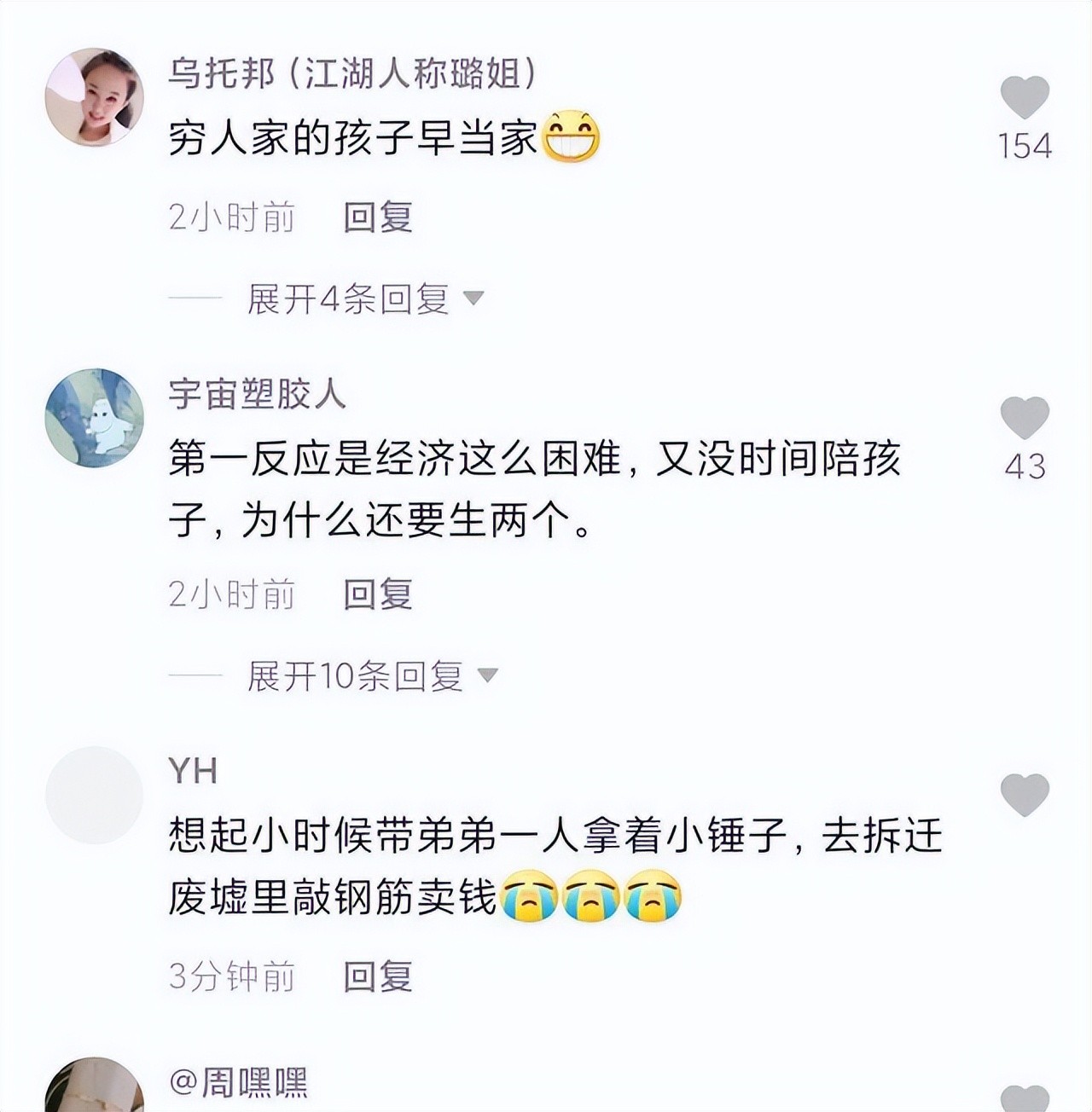This screenshot has width=1092, height=1112.
Task: Like 宇宙塑胶人's comment with 43 likes
Action: click(1025, 418)
